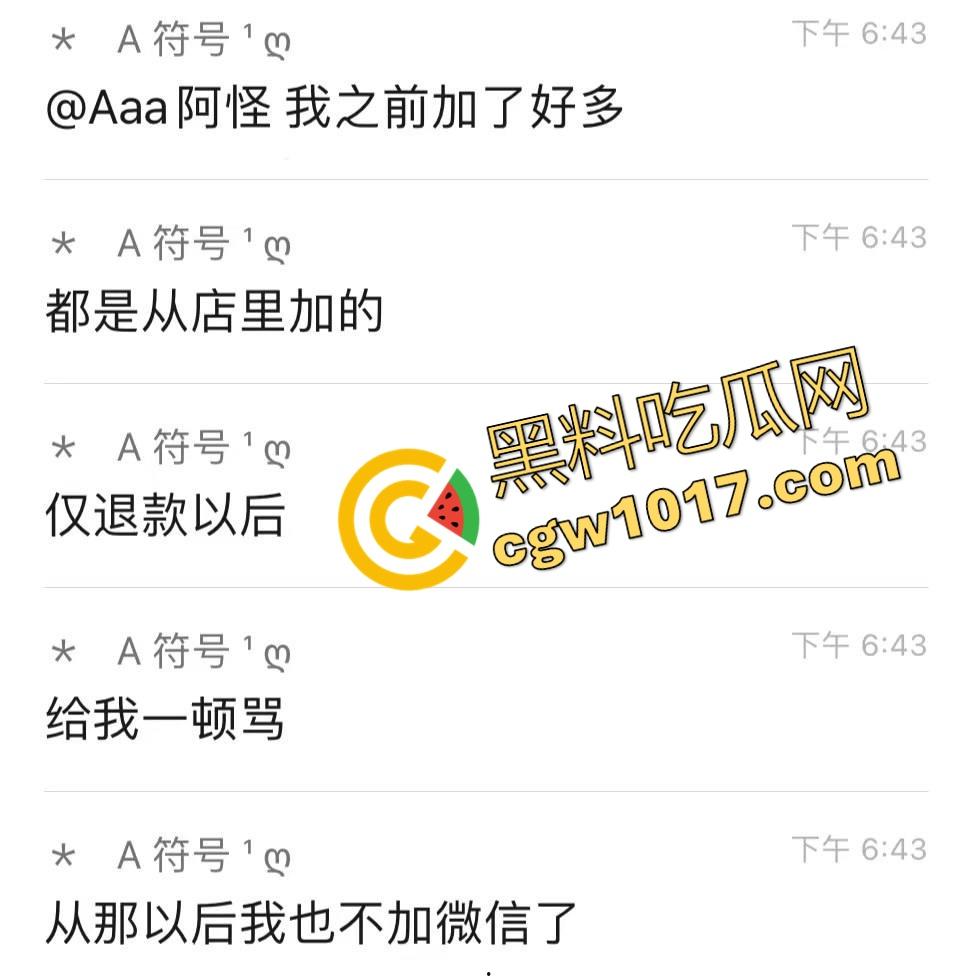977x980 pixels.
Task: Tap the star icon next to '都是从店里加的'
Action: [62, 243]
